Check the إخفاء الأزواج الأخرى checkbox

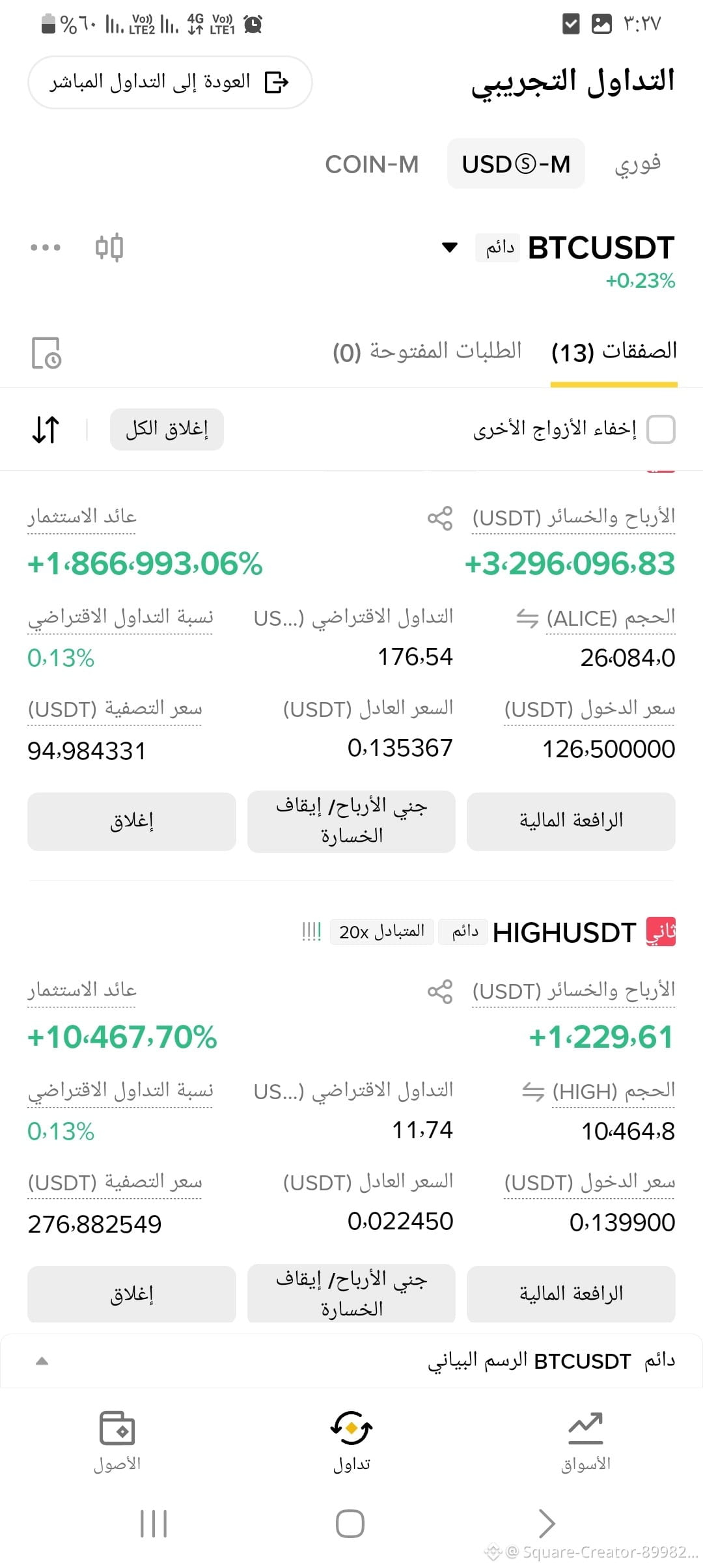pyautogui.click(x=661, y=430)
